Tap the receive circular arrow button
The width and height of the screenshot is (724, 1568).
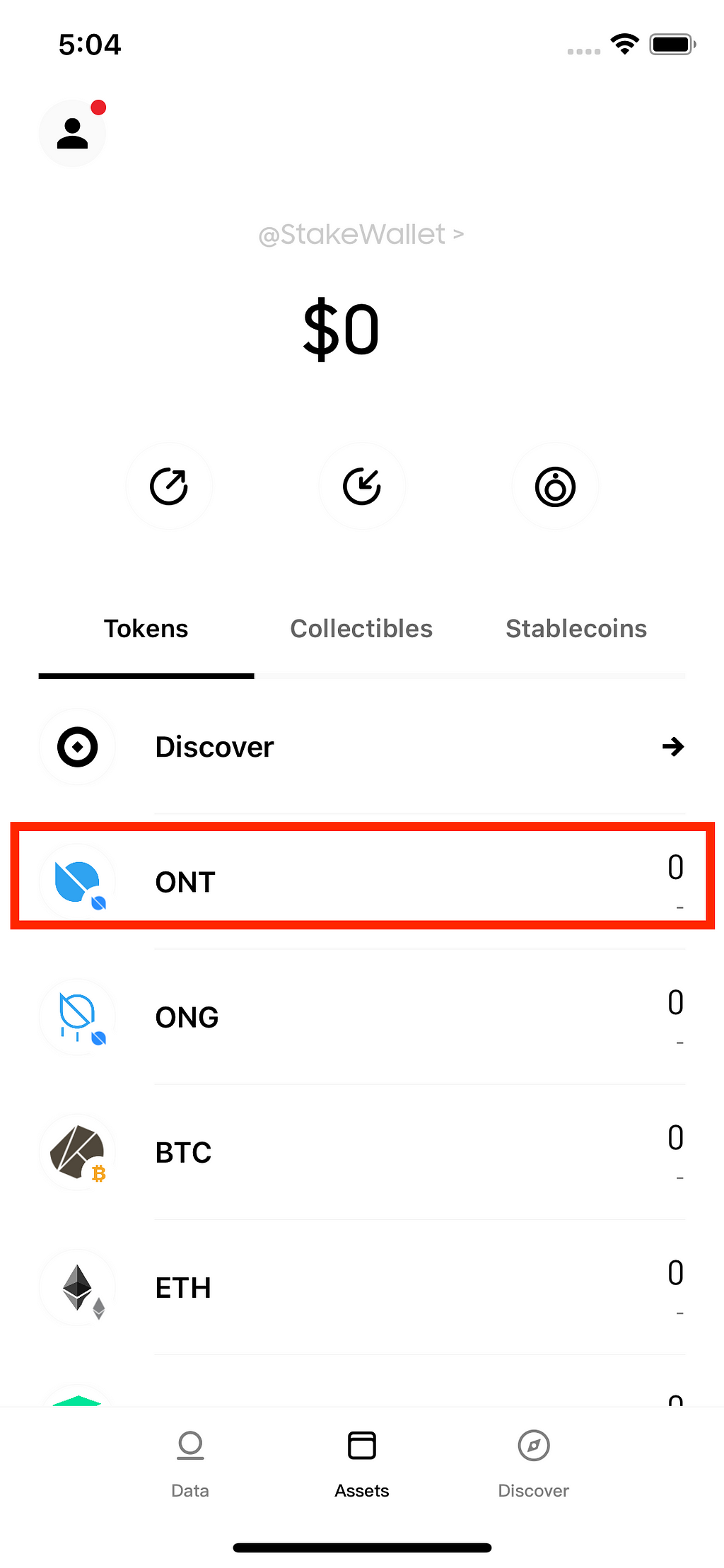point(362,487)
